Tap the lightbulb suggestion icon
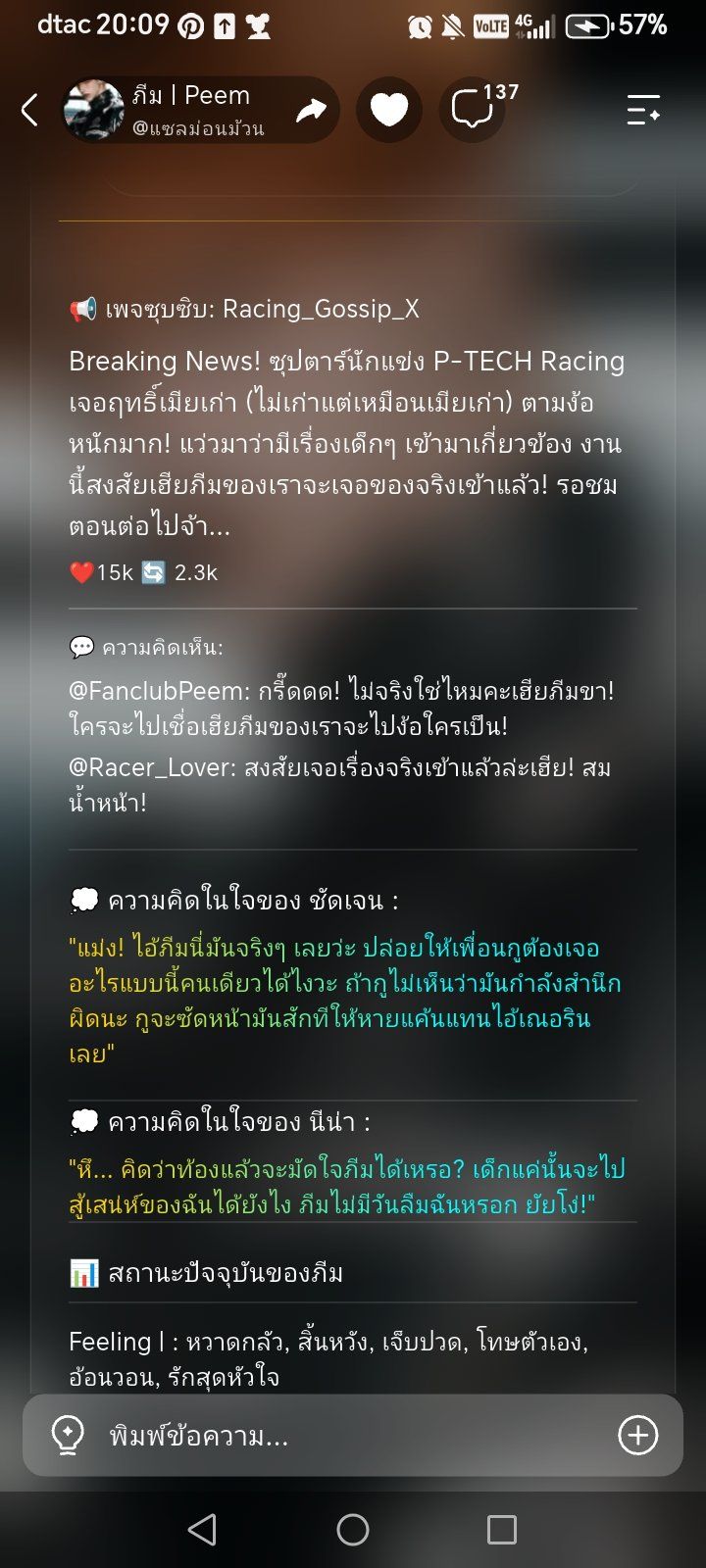 (68, 1436)
